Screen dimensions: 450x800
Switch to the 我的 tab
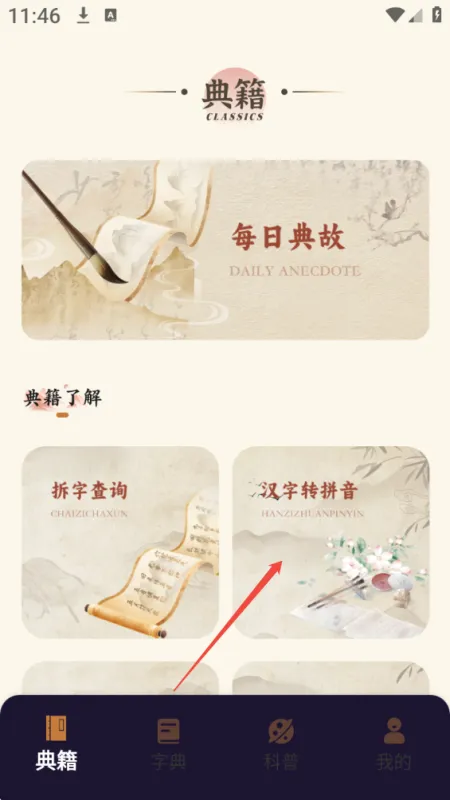394,743
